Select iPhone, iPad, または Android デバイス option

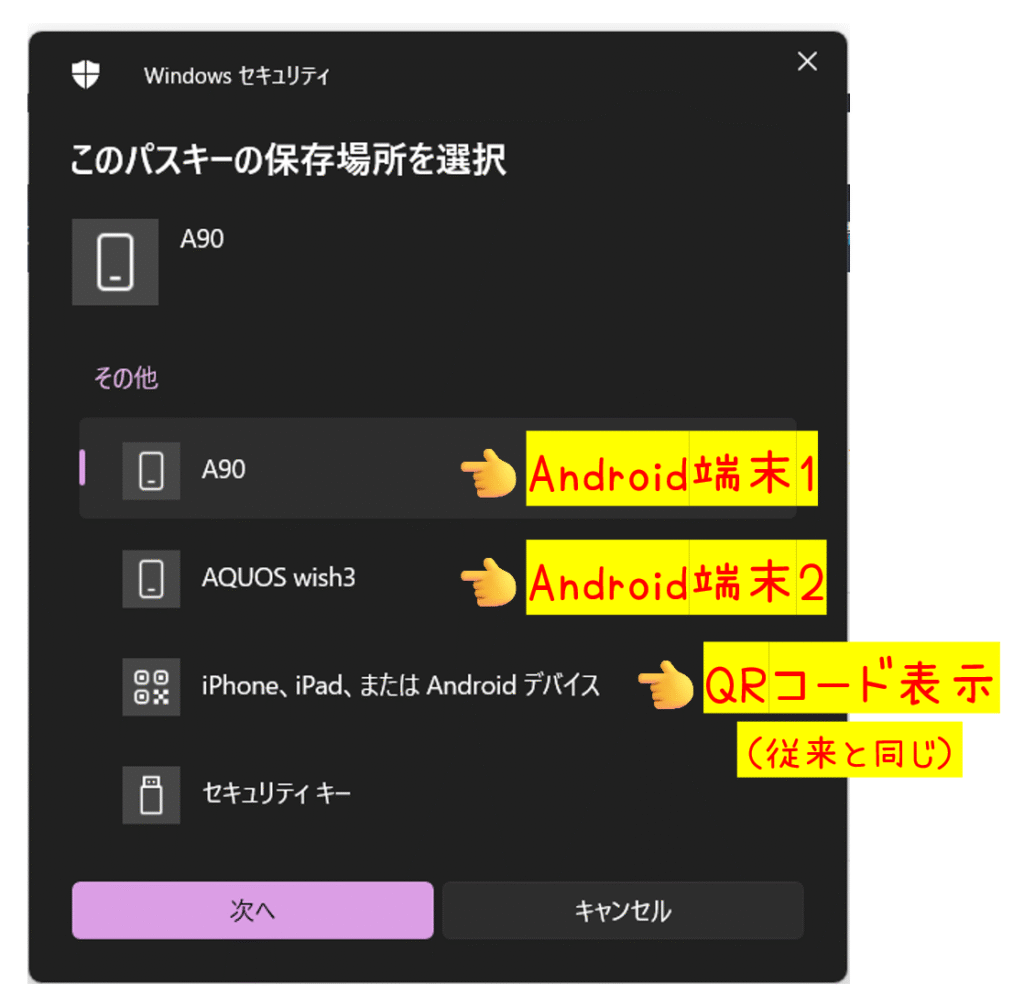tap(400, 686)
